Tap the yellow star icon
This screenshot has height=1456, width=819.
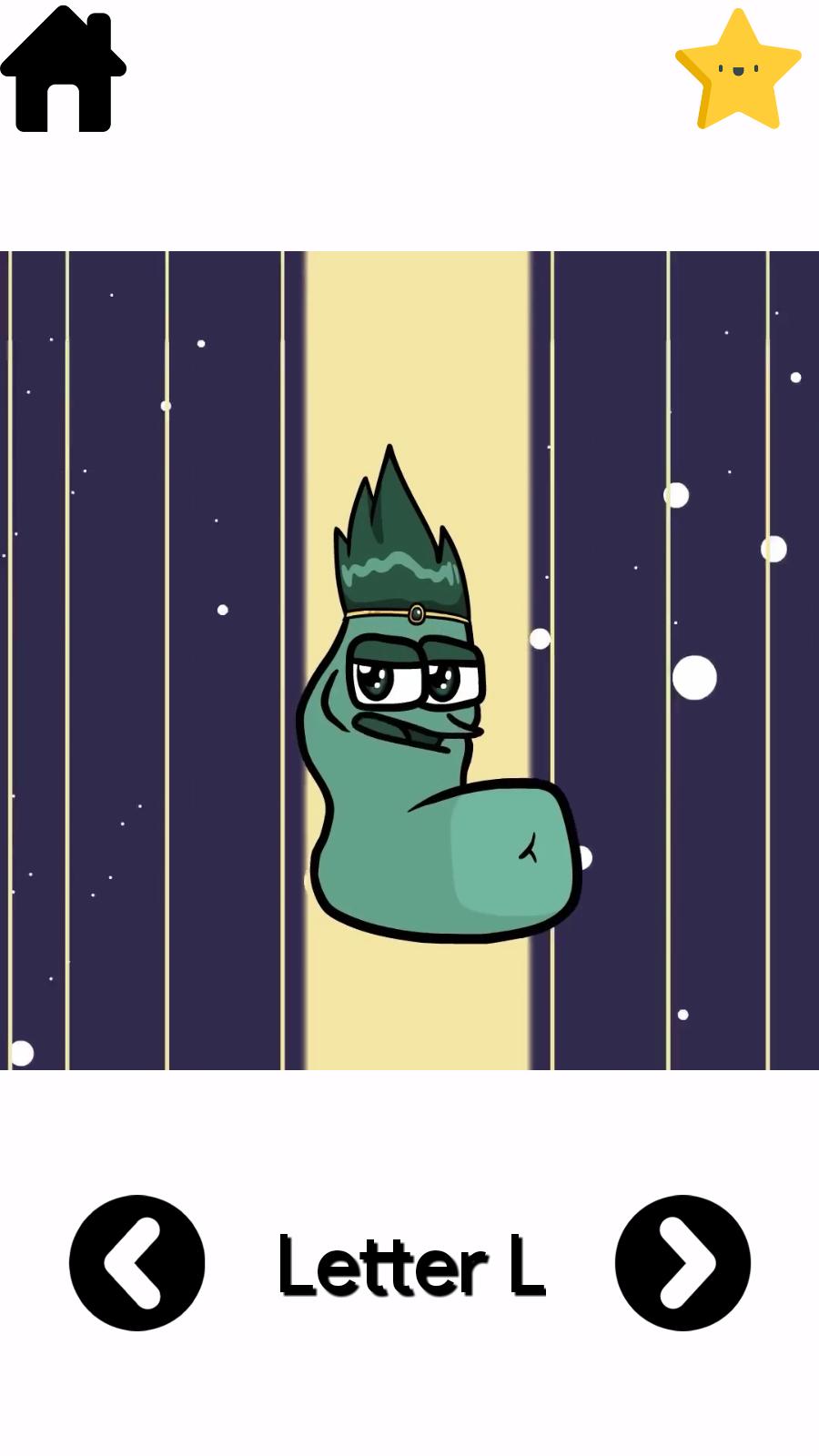738,71
